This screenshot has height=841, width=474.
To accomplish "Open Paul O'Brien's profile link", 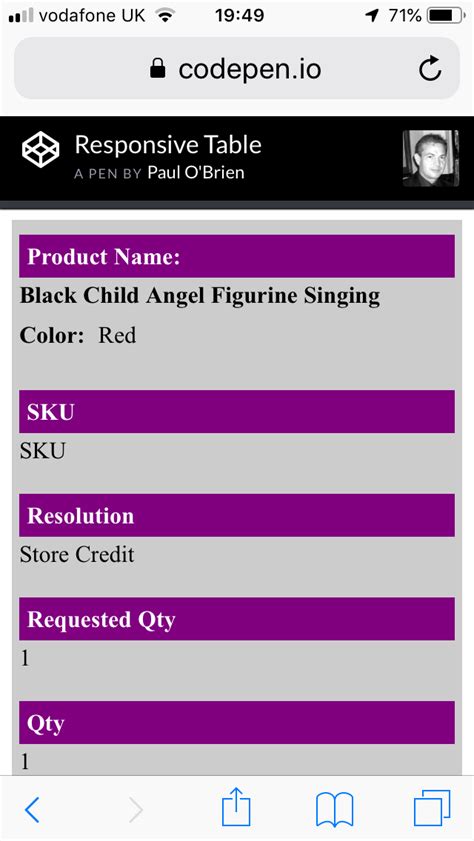I will click(x=196, y=173).
